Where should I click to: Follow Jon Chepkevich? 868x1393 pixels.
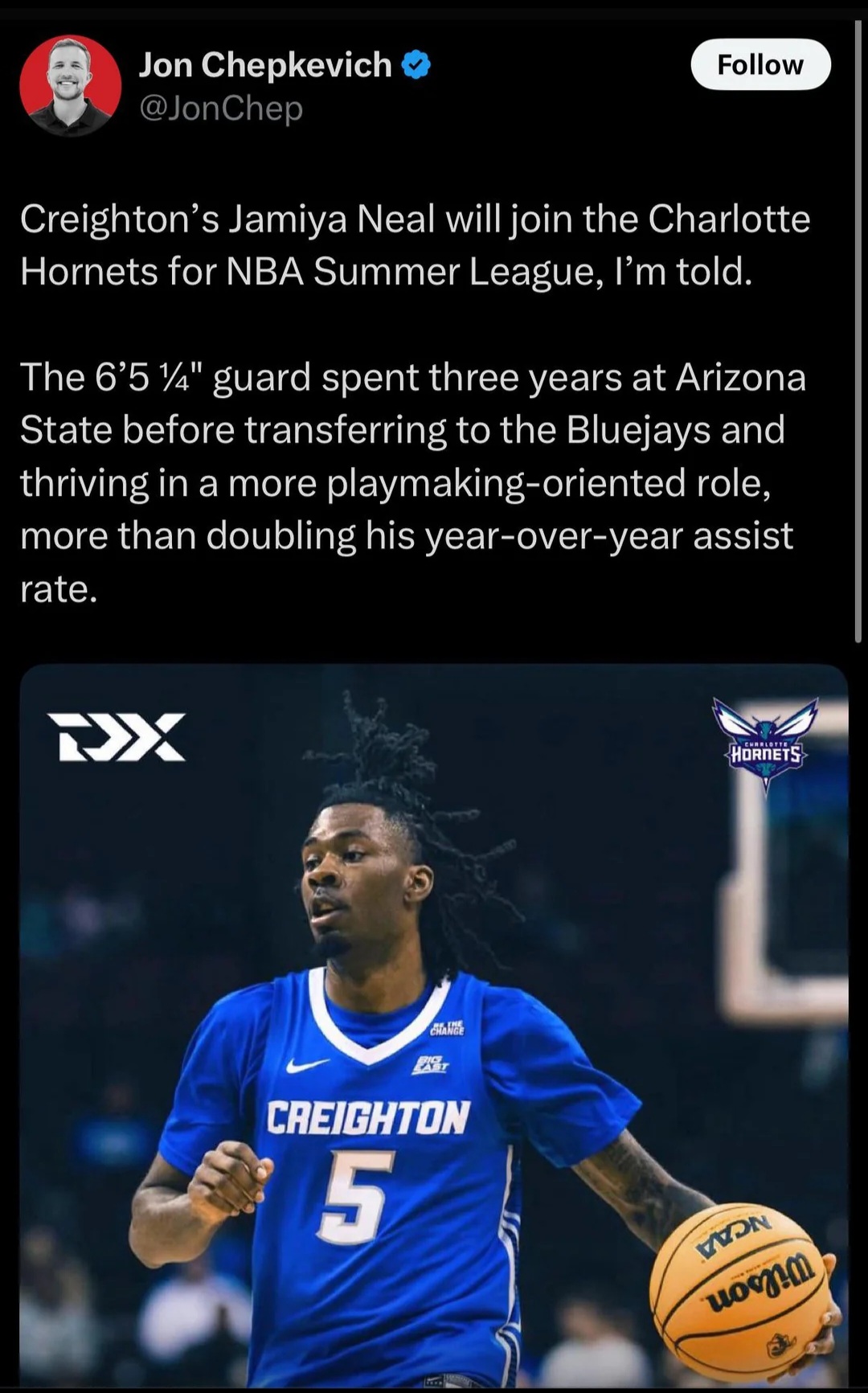point(760,64)
